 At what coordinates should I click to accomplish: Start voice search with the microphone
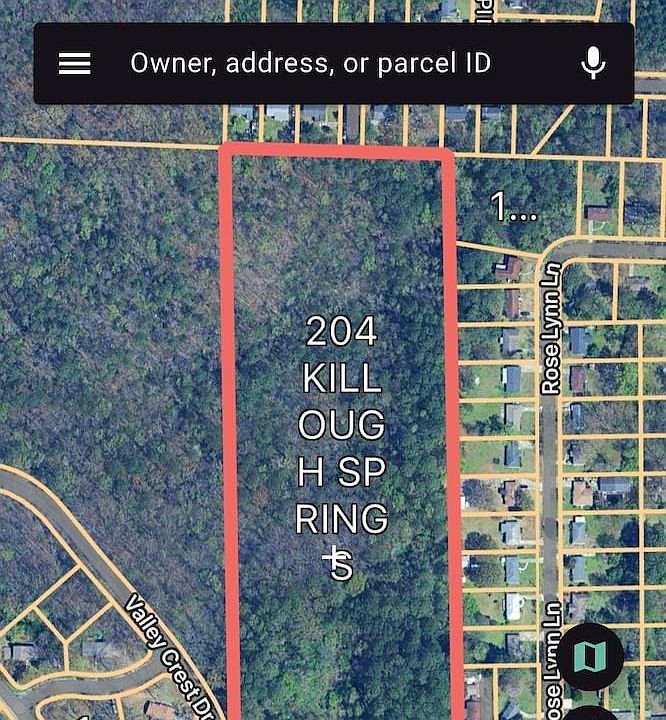point(593,64)
